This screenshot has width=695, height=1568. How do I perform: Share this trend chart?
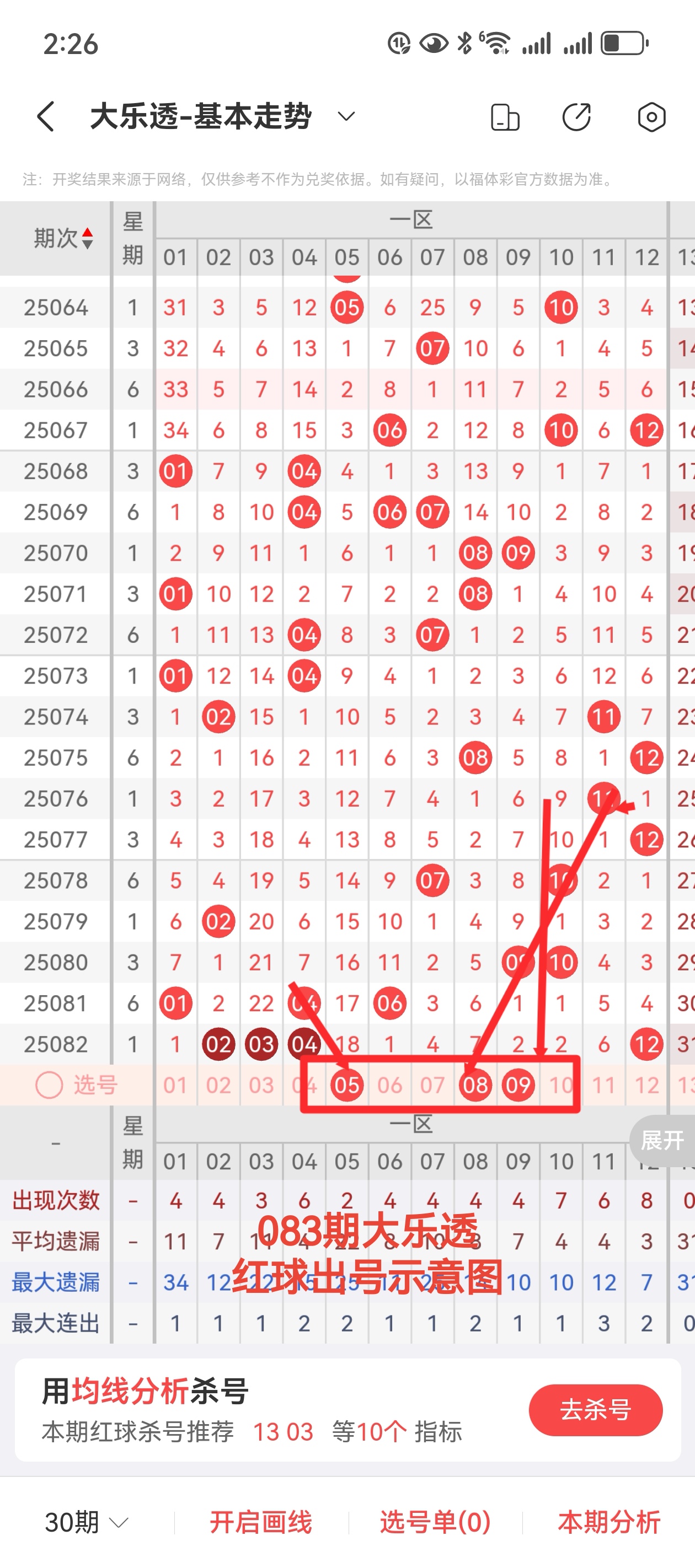click(576, 117)
